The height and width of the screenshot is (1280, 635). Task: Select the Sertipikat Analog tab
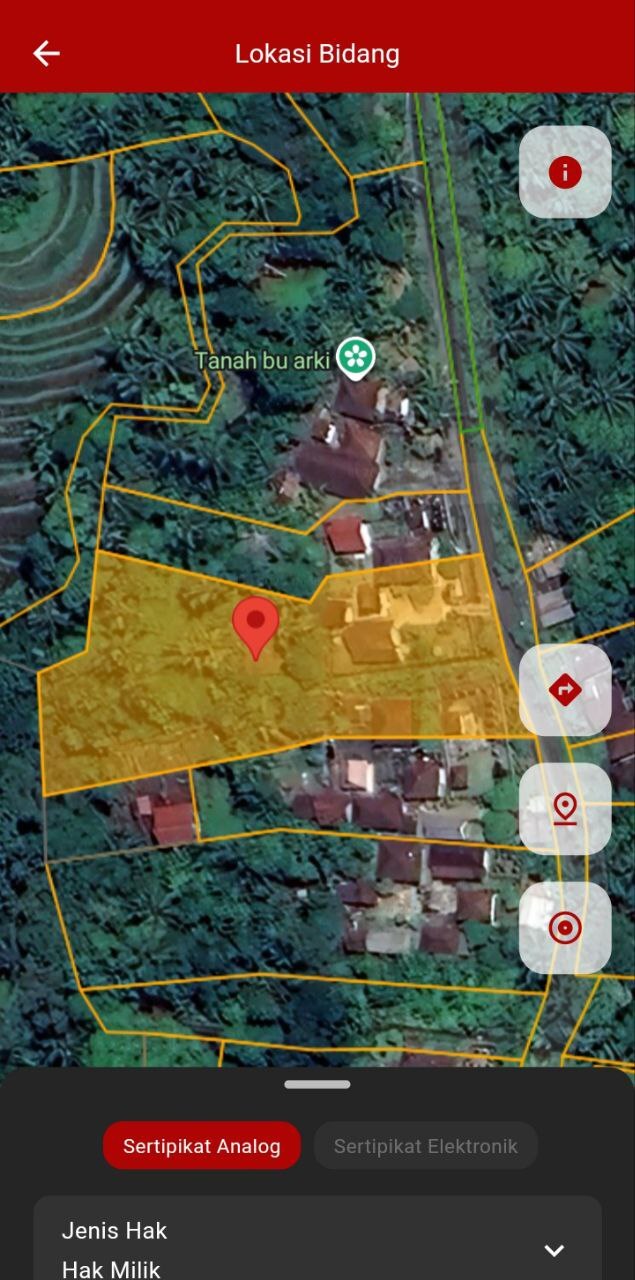tap(202, 1146)
